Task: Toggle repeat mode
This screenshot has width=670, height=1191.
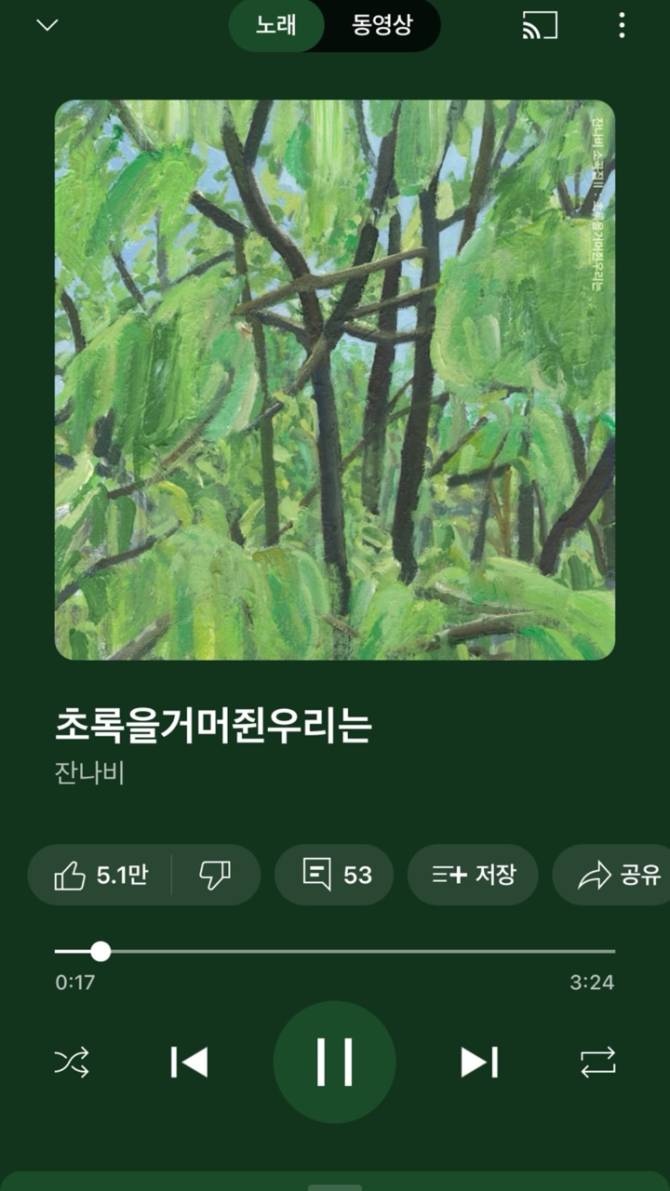Action: (x=598, y=1062)
